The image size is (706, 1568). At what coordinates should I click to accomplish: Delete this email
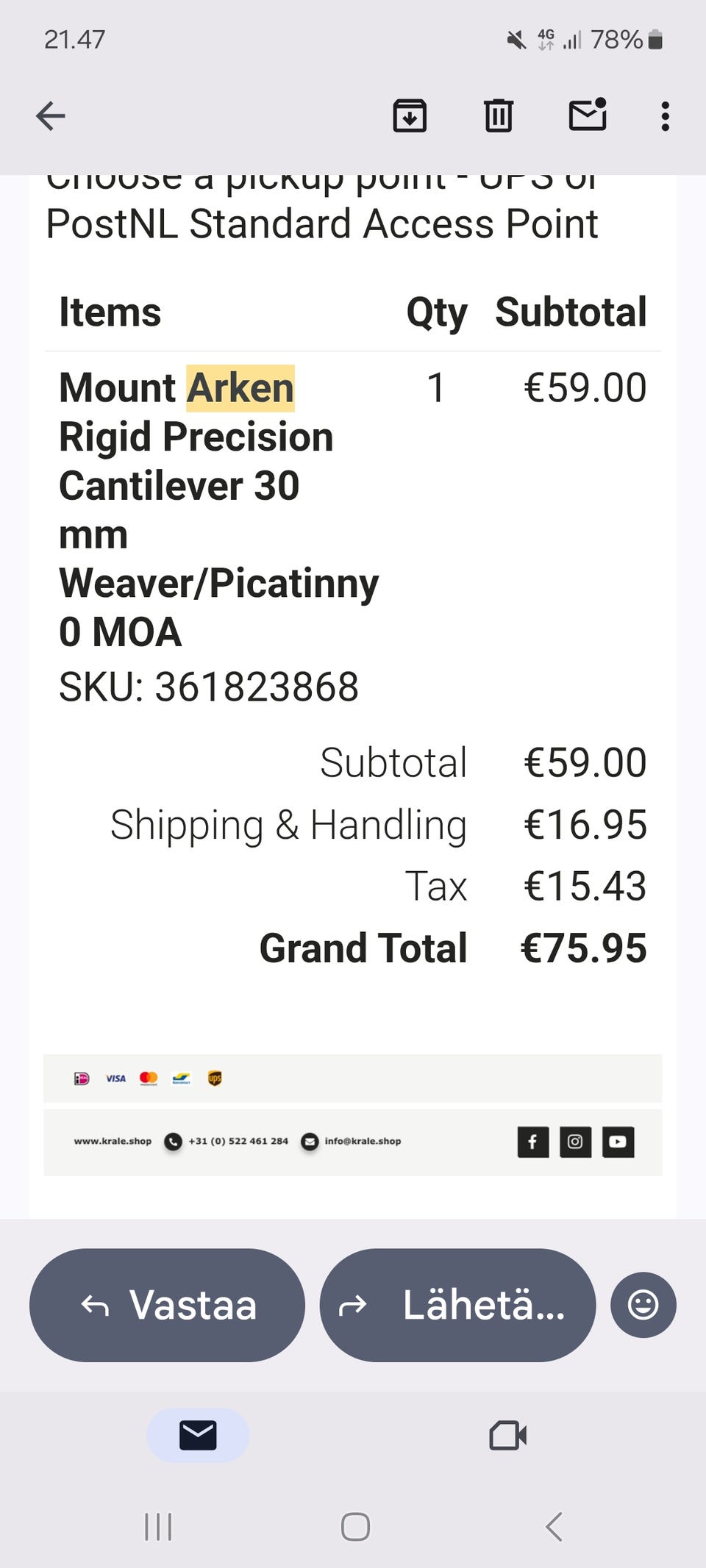tap(499, 115)
